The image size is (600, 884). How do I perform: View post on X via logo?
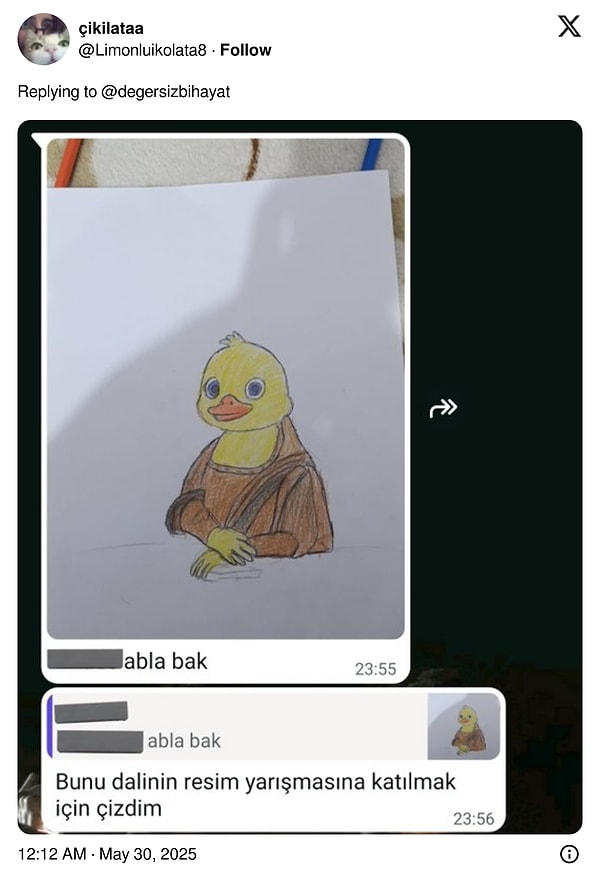568,27
